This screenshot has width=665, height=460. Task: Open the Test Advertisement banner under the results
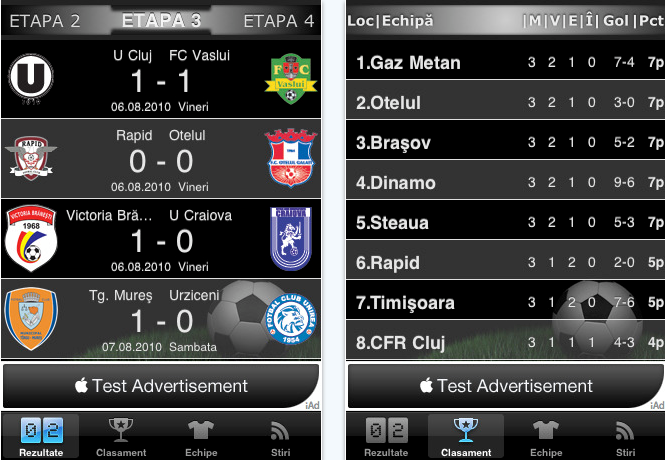(161, 386)
